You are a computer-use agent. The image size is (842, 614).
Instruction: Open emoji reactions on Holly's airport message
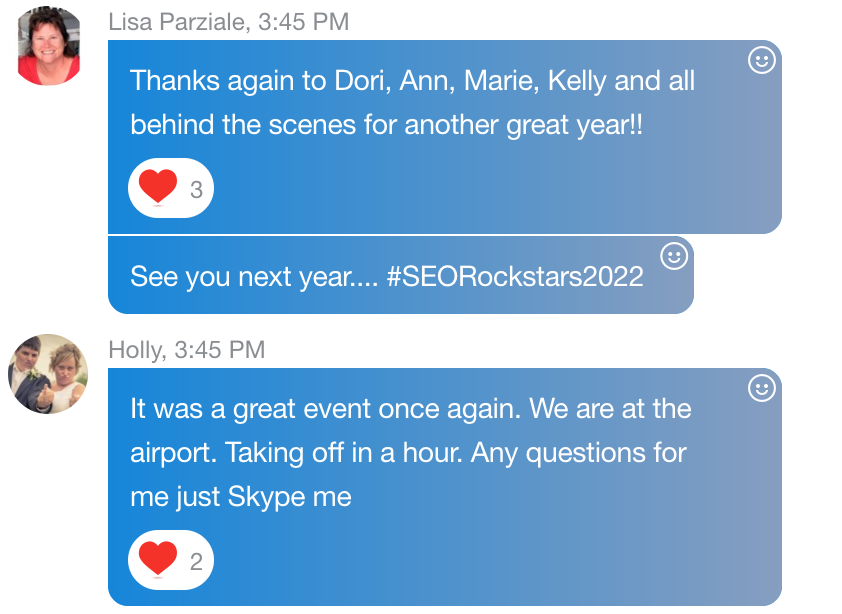point(762,388)
